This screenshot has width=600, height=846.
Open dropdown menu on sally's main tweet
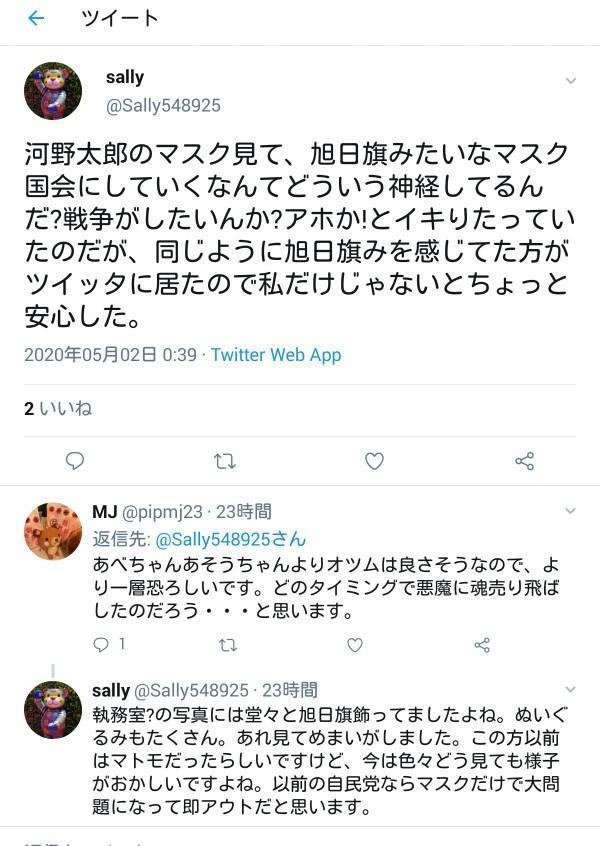pyautogui.click(x=570, y=81)
